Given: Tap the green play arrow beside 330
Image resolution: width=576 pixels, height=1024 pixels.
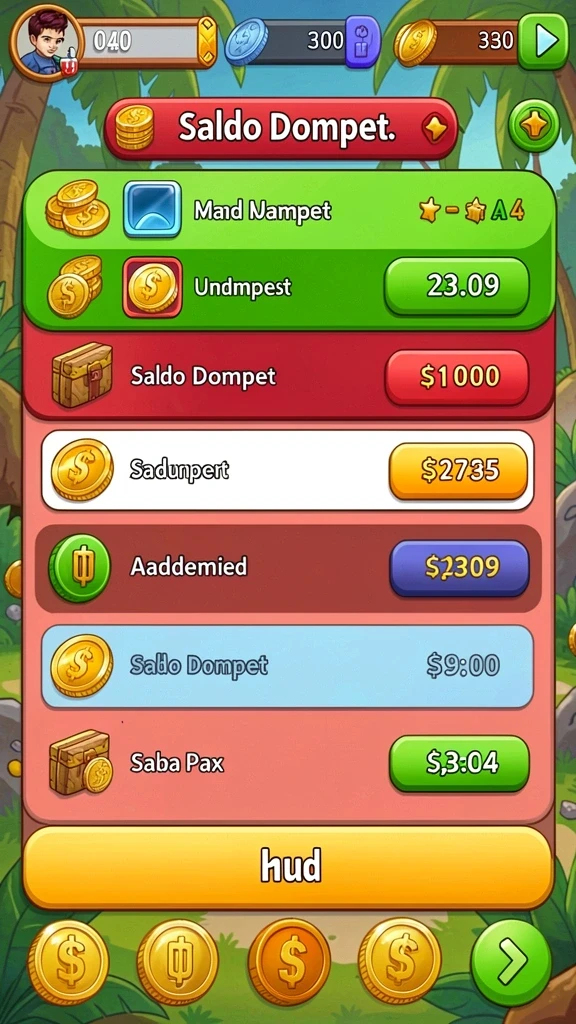Looking at the screenshot, I should click(543, 42).
